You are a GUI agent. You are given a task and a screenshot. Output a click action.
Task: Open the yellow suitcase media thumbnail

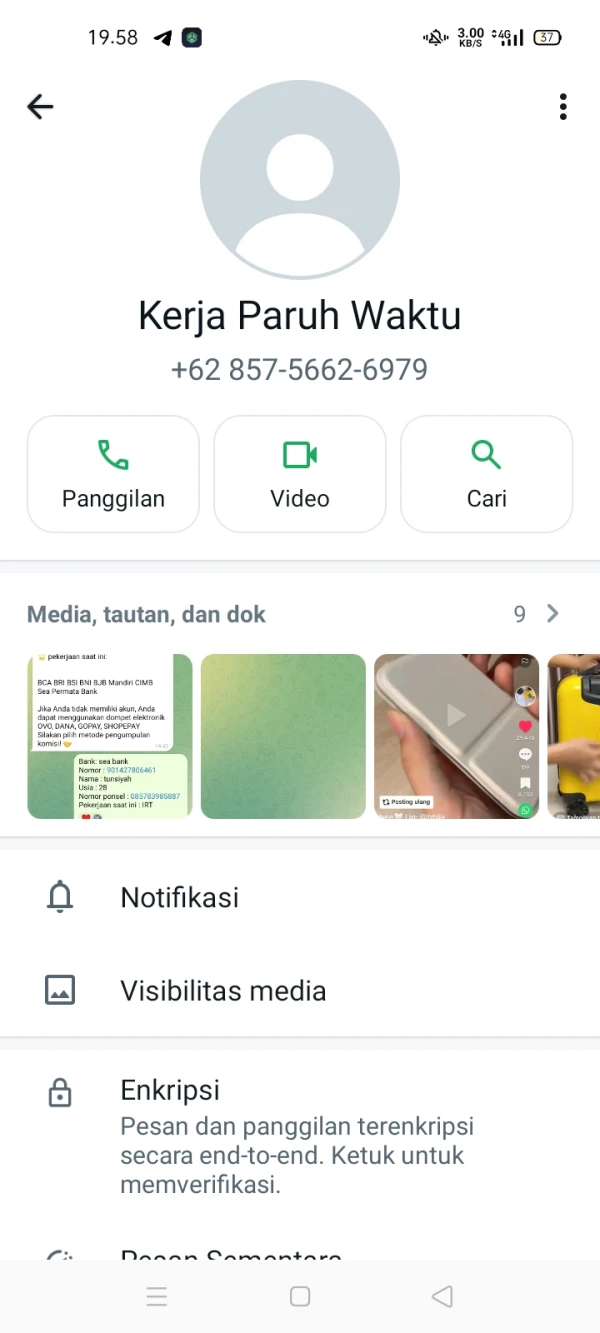[x=574, y=737]
